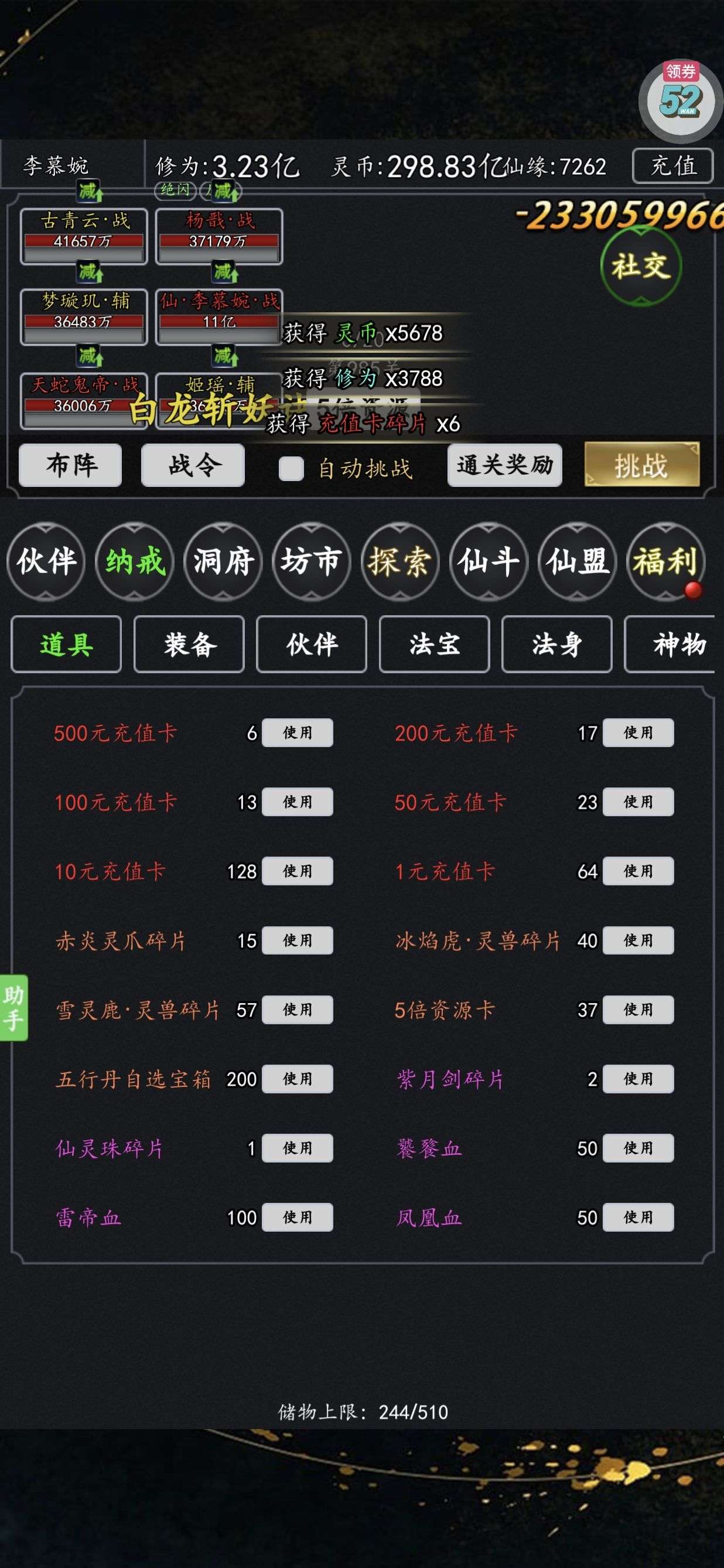Select the 法宝 inventory tab
This screenshot has width=724, height=1568.
(x=435, y=644)
